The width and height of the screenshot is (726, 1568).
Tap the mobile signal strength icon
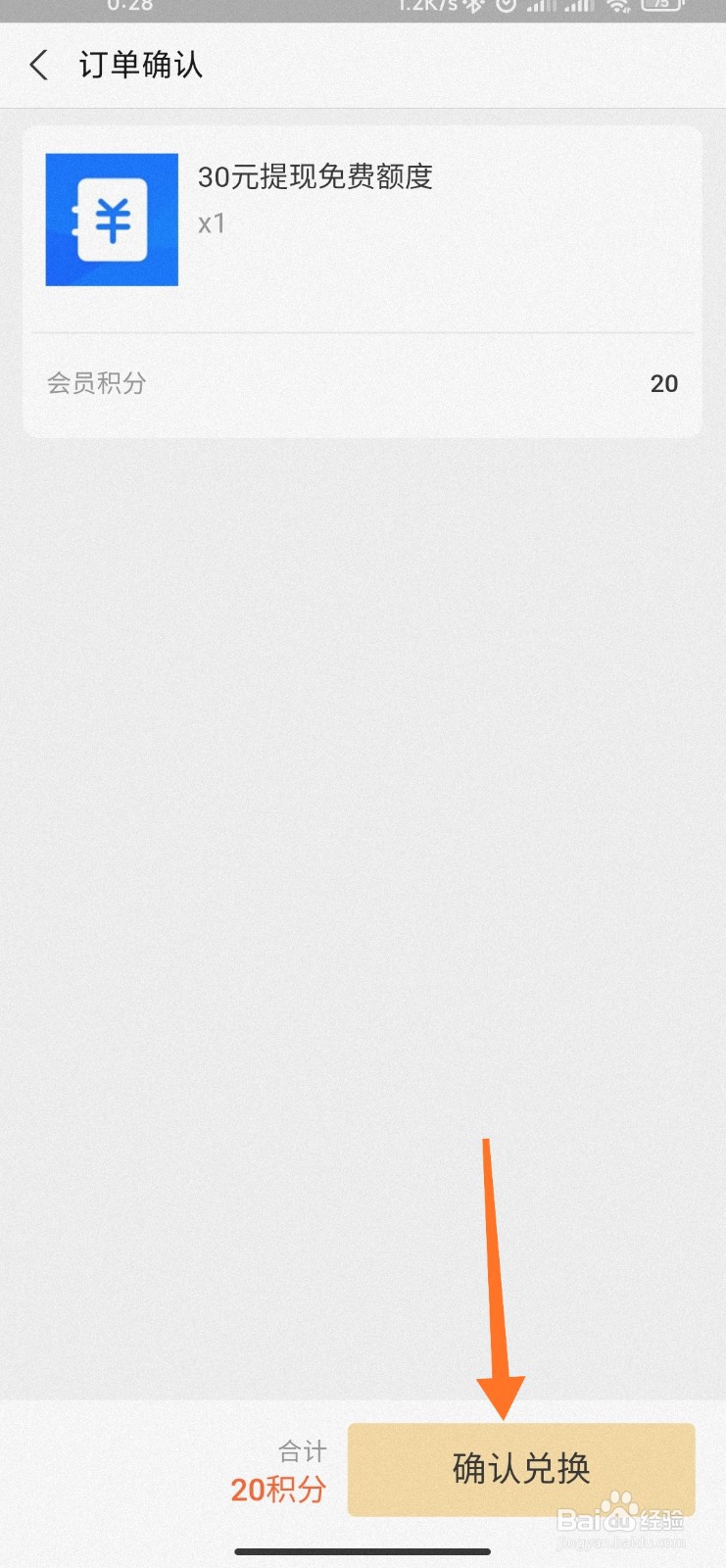click(542, 8)
